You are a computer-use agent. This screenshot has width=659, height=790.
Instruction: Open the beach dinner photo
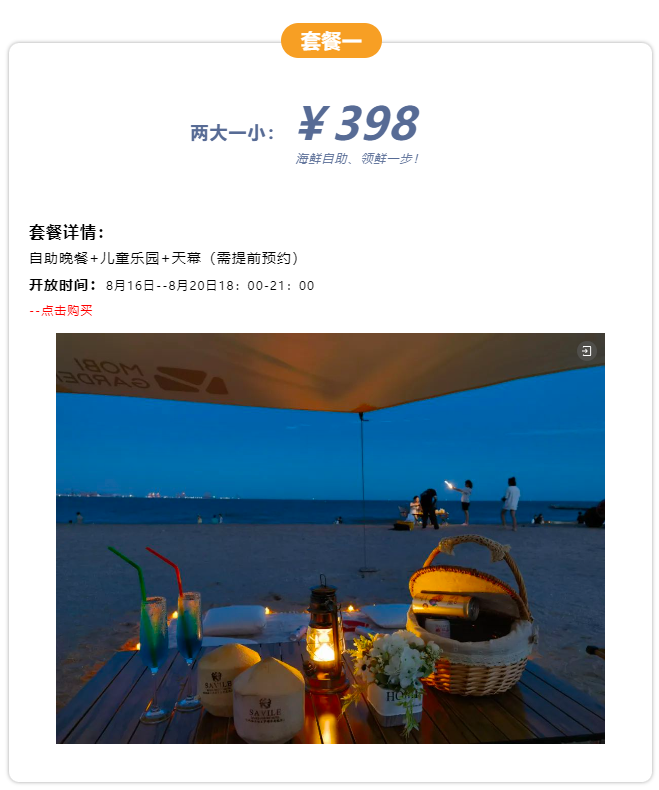click(x=330, y=538)
